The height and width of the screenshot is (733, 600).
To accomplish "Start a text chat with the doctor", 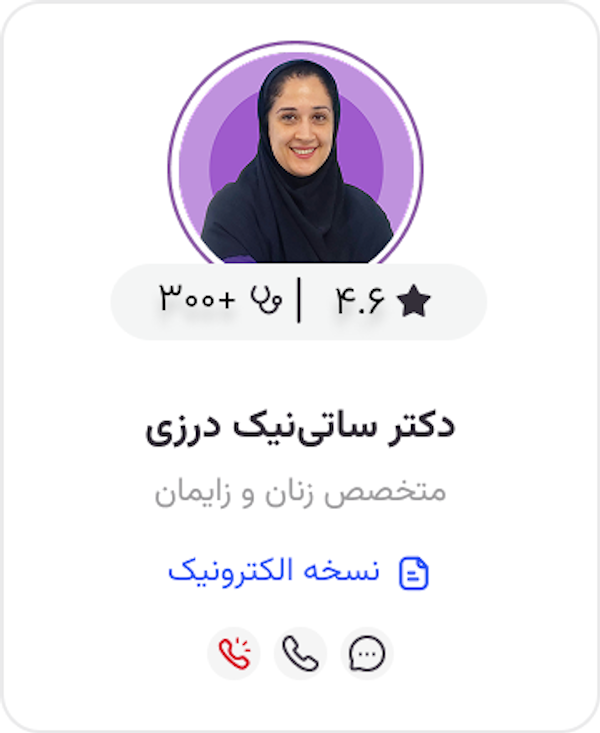I will tap(367, 654).
